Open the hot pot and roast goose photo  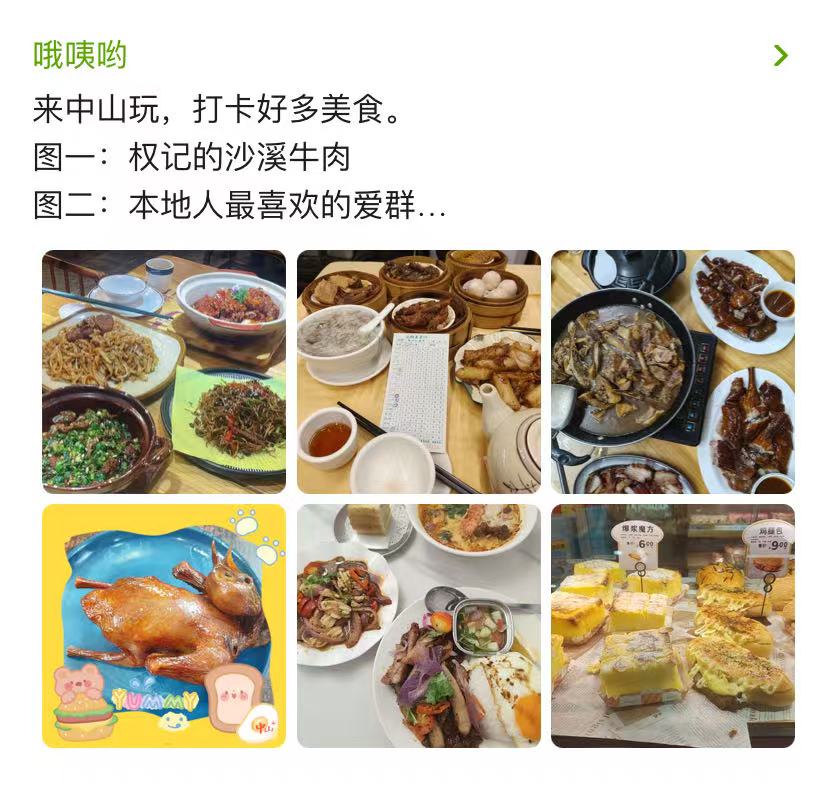[672, 372]
